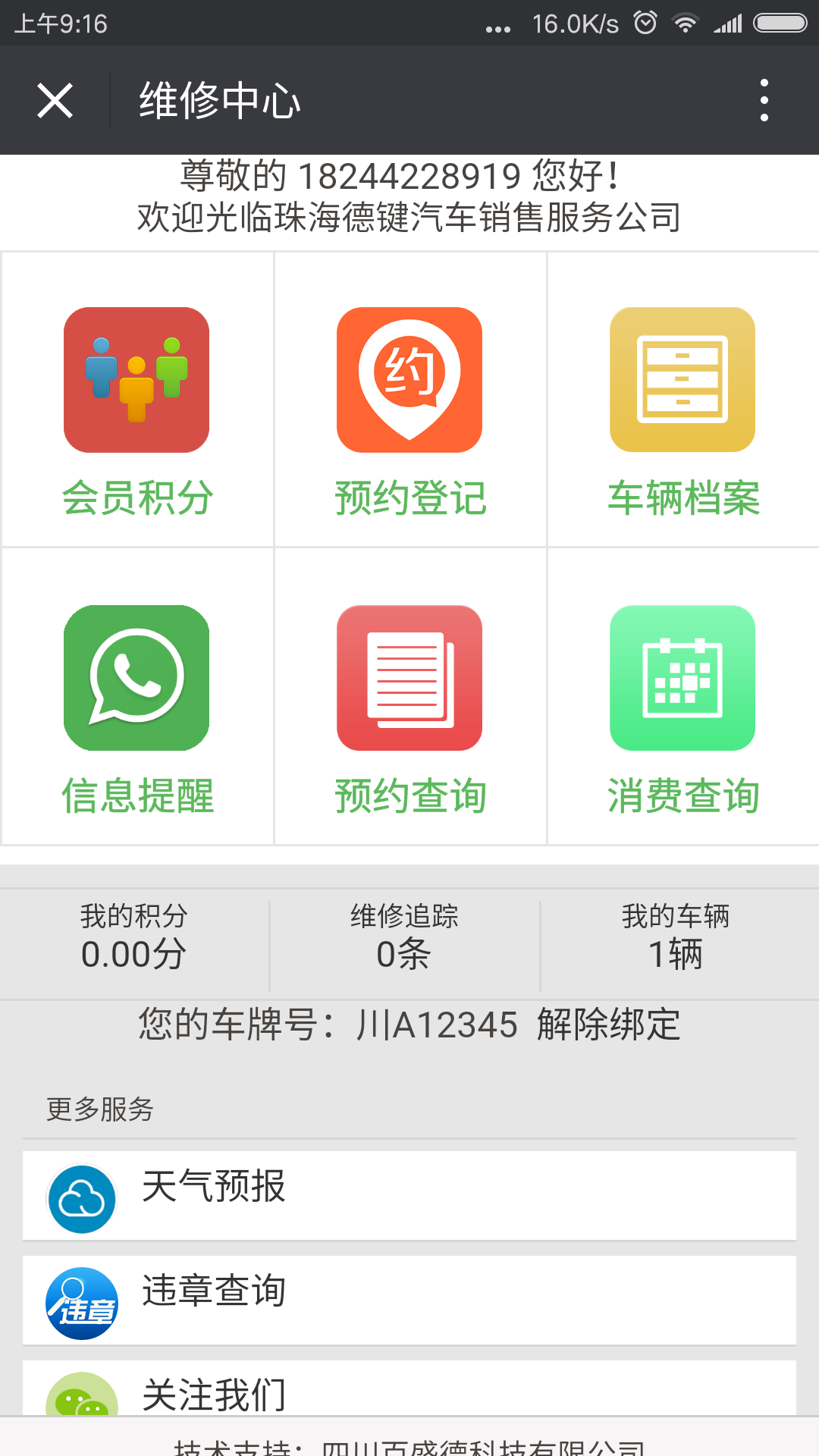Open 关注我们 follow us
This screenshot has height=1456, width=819.
point(409,1389)
